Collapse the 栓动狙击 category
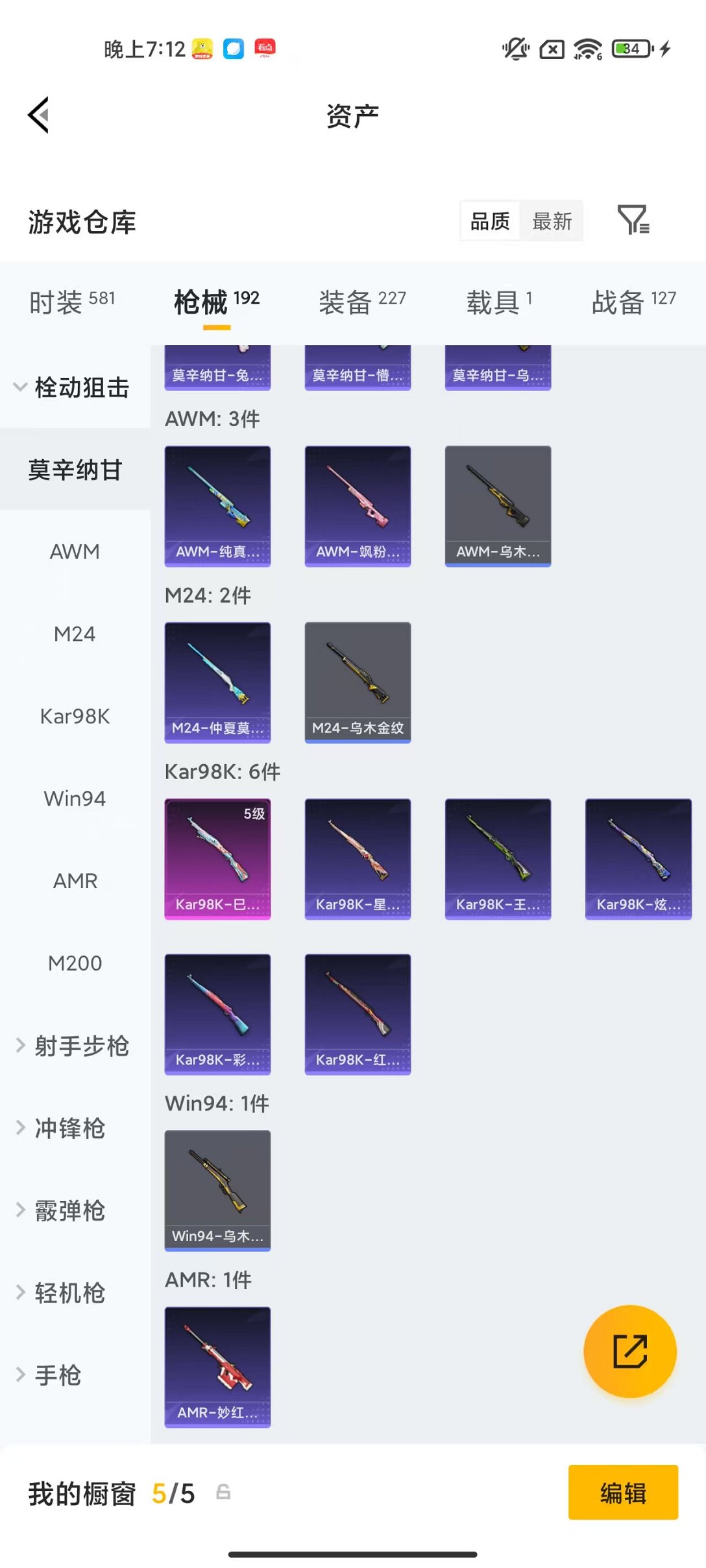This screenshot has width=706, height=1568. click(82, 388)
